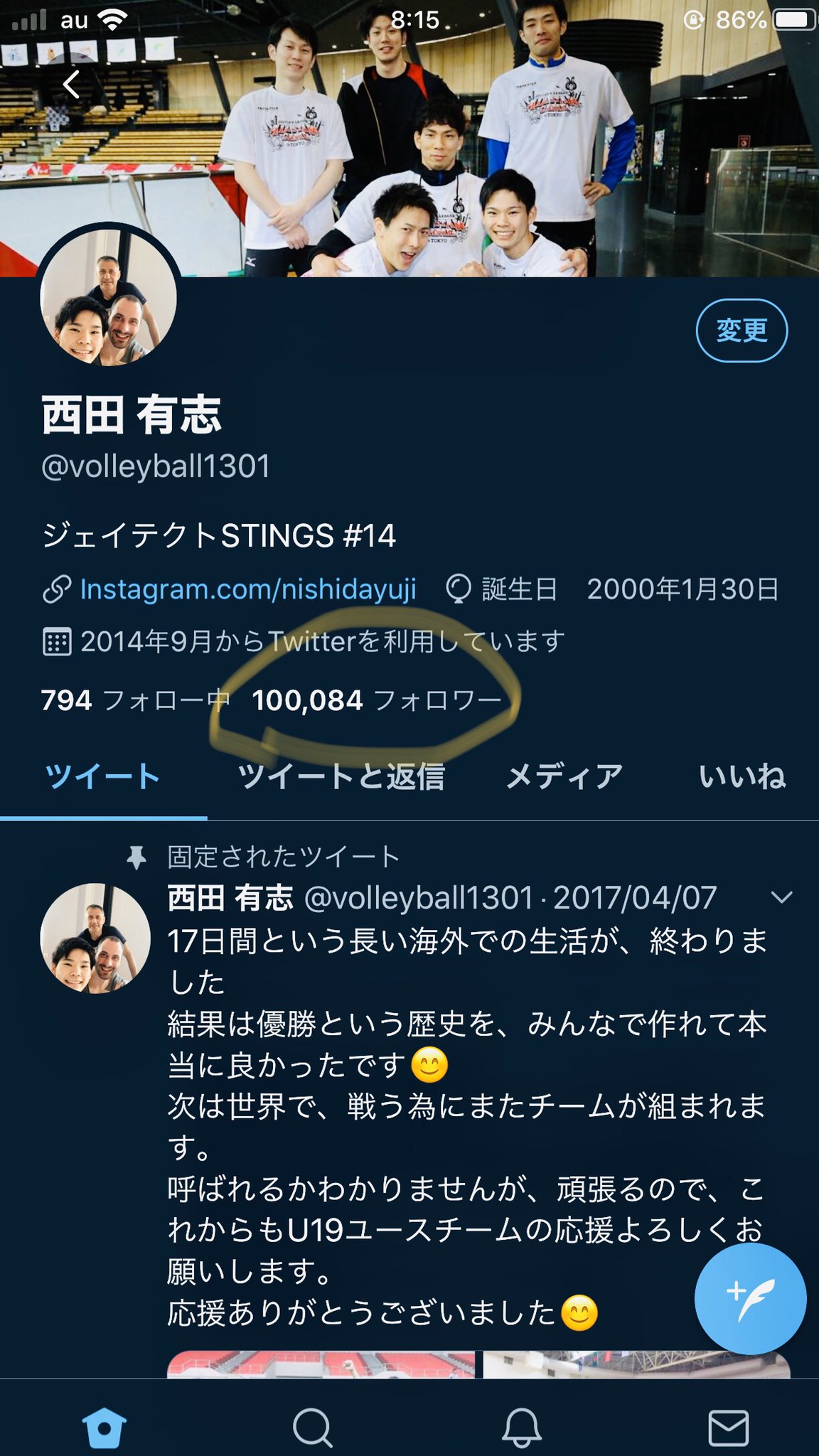The height and width of the screenshot is (1456, 819).
Task: Switch to the いいね tab
Action: coord(742,776)
